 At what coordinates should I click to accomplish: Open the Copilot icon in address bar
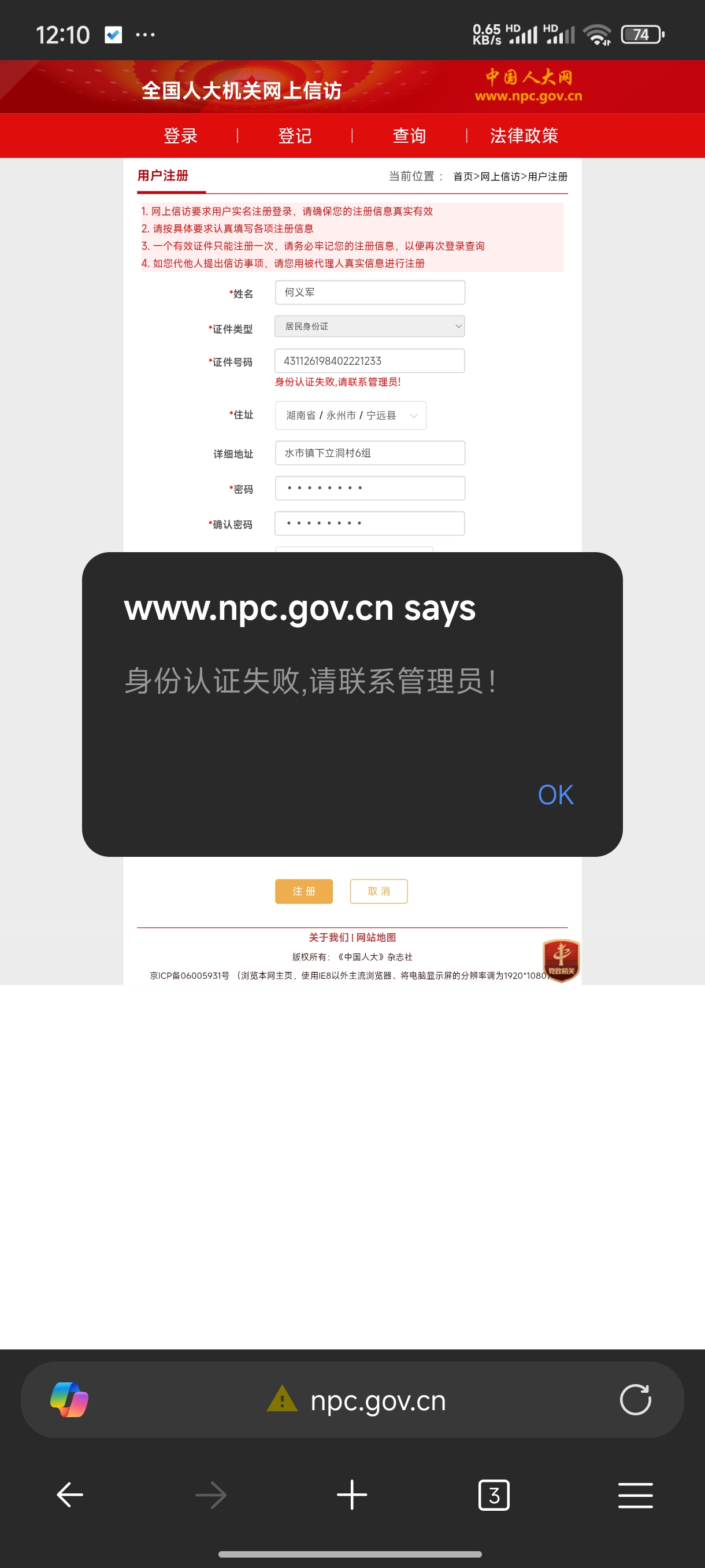point(69,1400)
